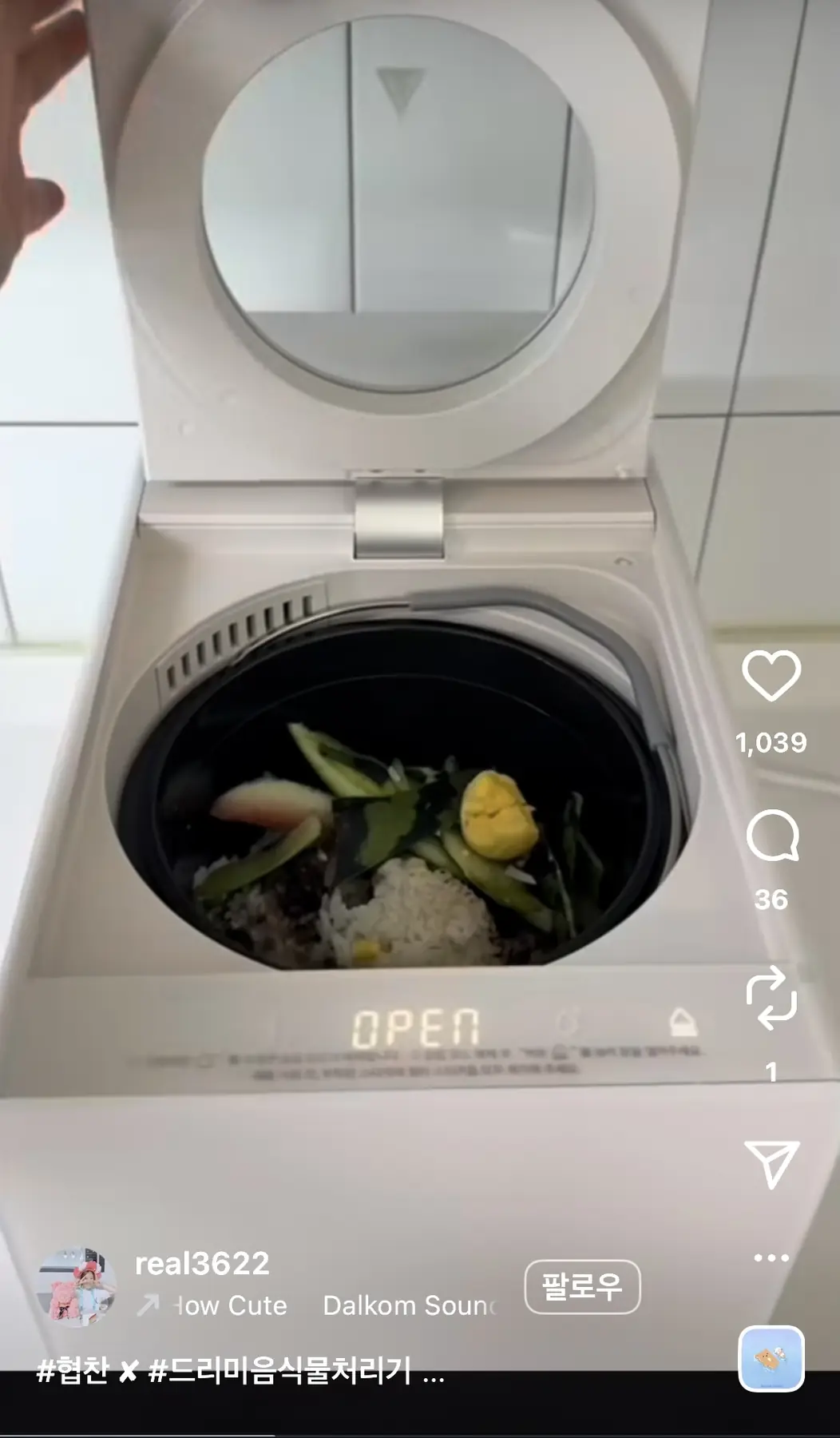The height and width of the screenshot is (1438, 840).
Task: Share the reel via paper plane icon
Action: 771,1163
